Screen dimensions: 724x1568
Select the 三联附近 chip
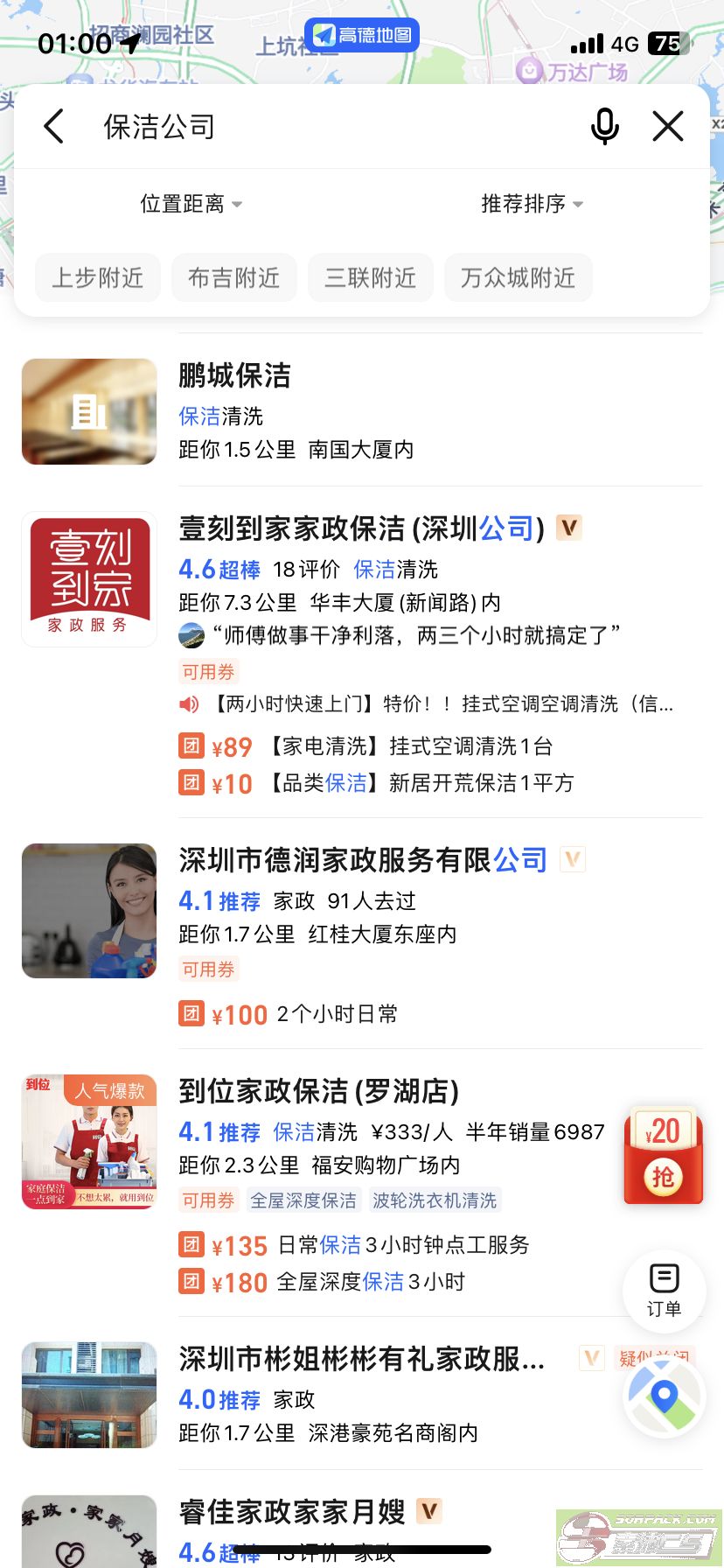coord(371,278)
